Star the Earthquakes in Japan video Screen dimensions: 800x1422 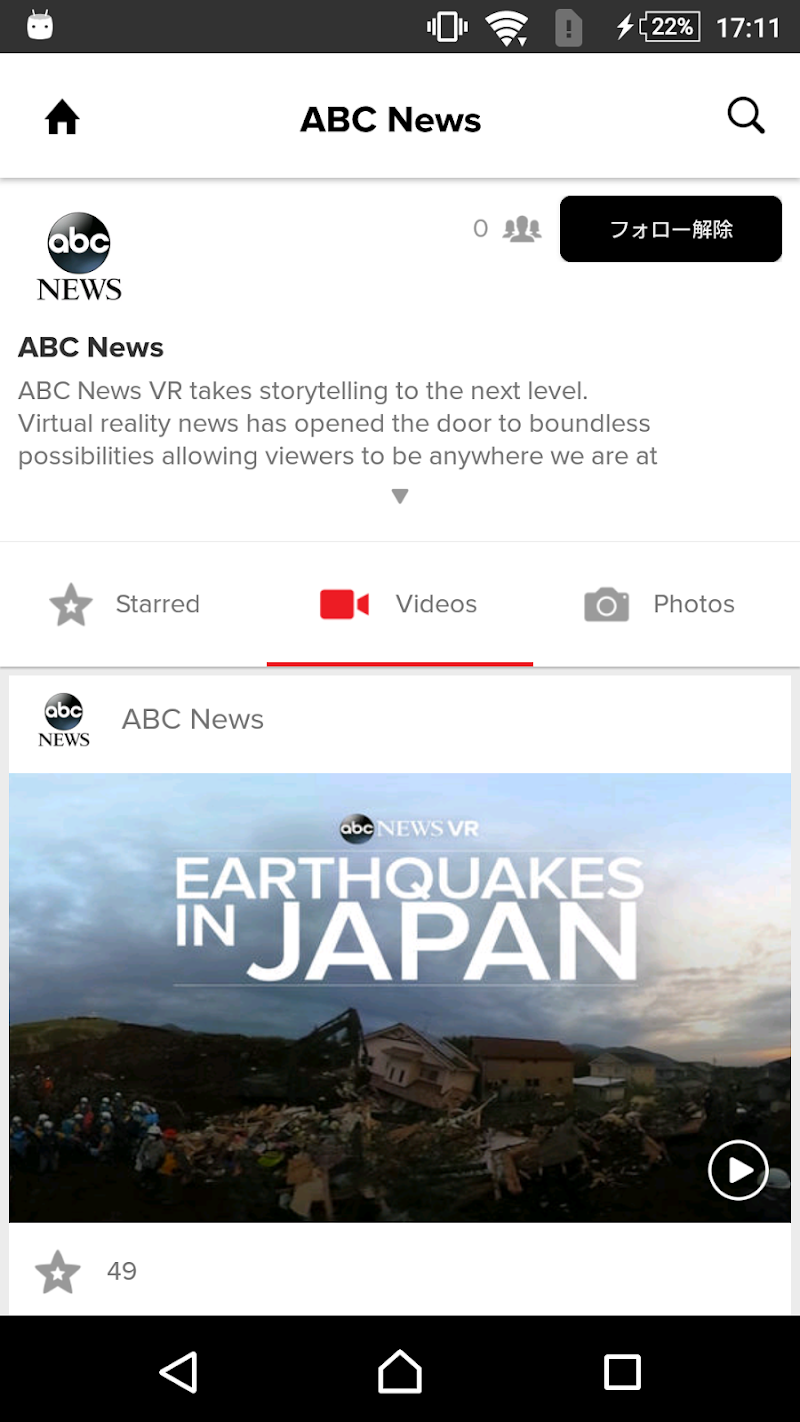[58, 1272]
